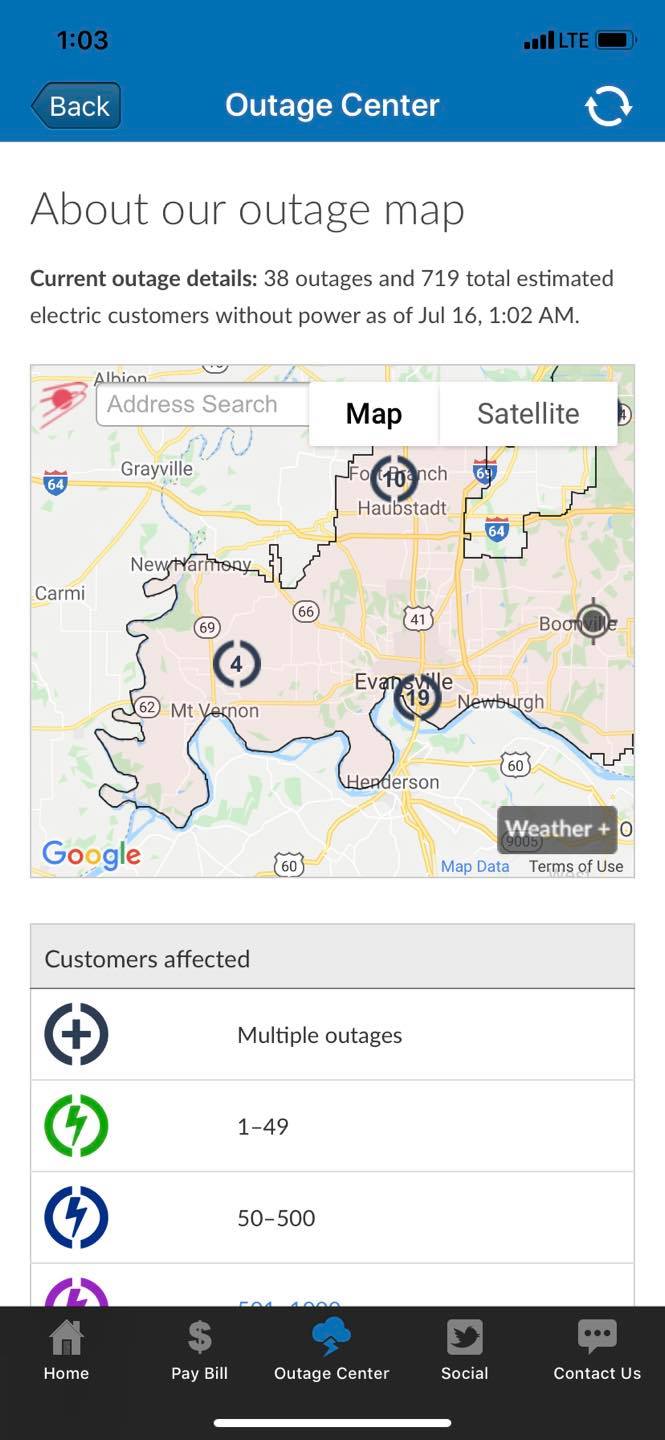Image resolution: width=665 pixels, height=1440 pixels.
Task: Select the Outage Center tab
Action: point(332,1351)
